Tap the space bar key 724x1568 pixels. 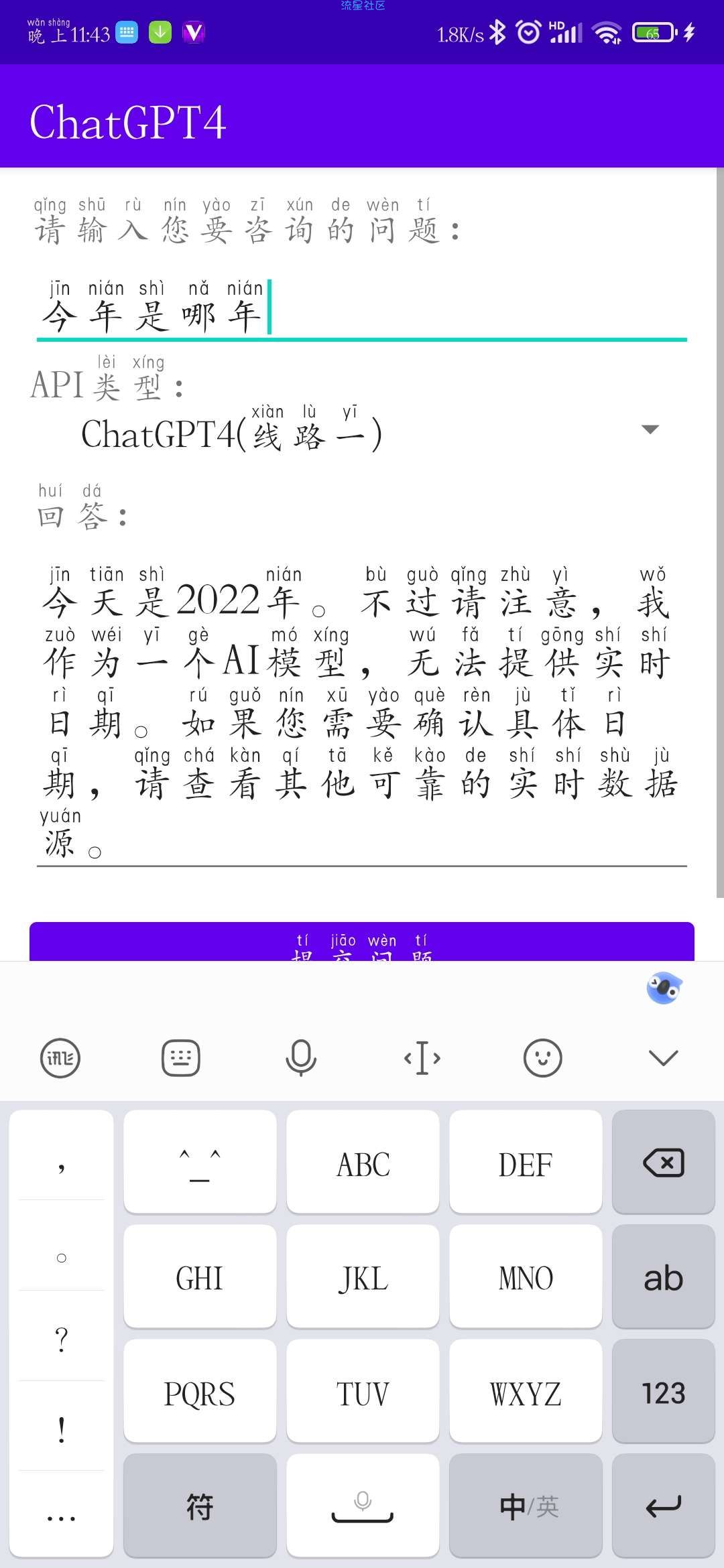tap(363, 1506)
